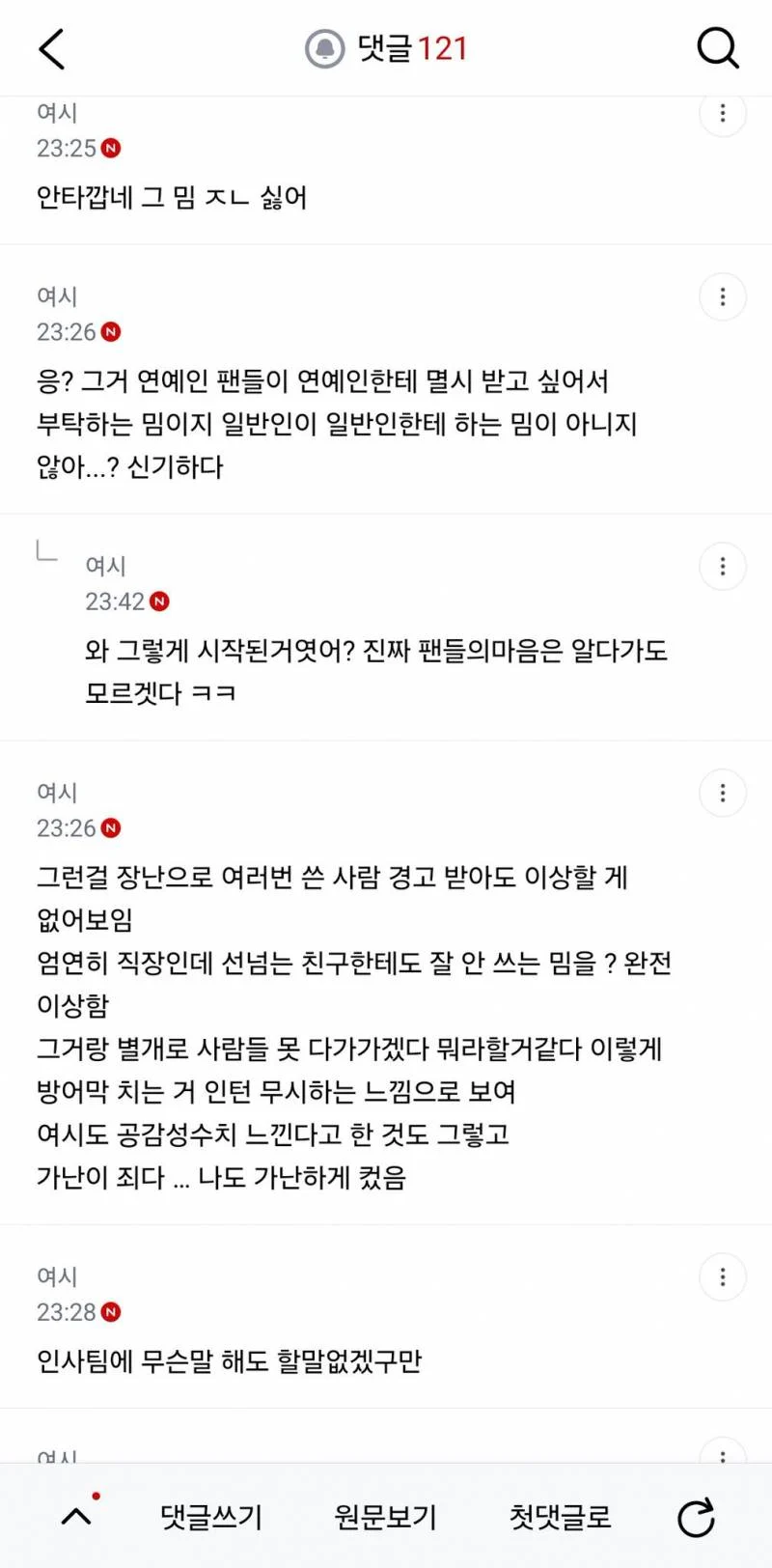Open options for the 23:42 reply
This screenshot has width=772, height=1568.
[x=723, y=566]
